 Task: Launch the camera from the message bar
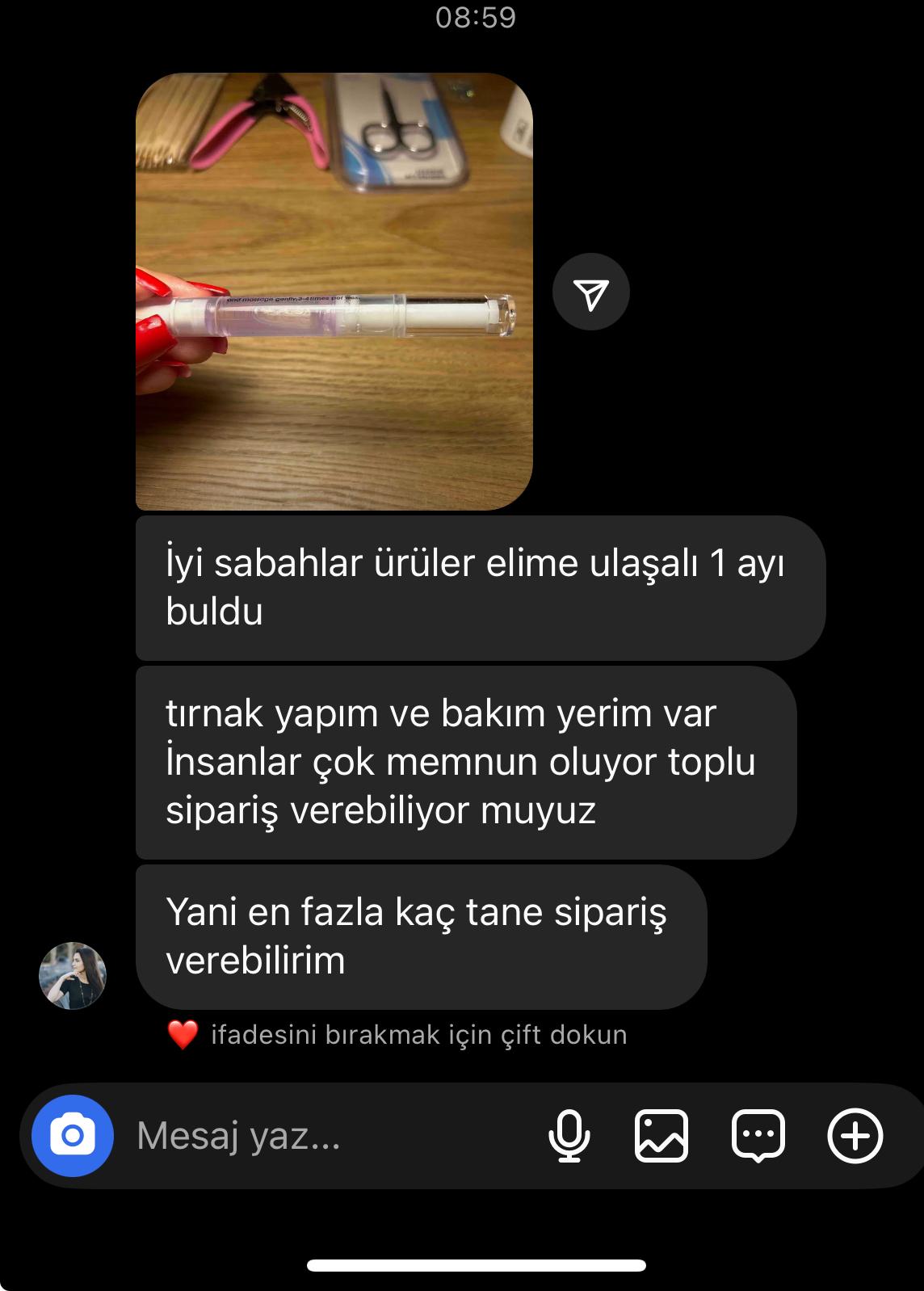73,1135
